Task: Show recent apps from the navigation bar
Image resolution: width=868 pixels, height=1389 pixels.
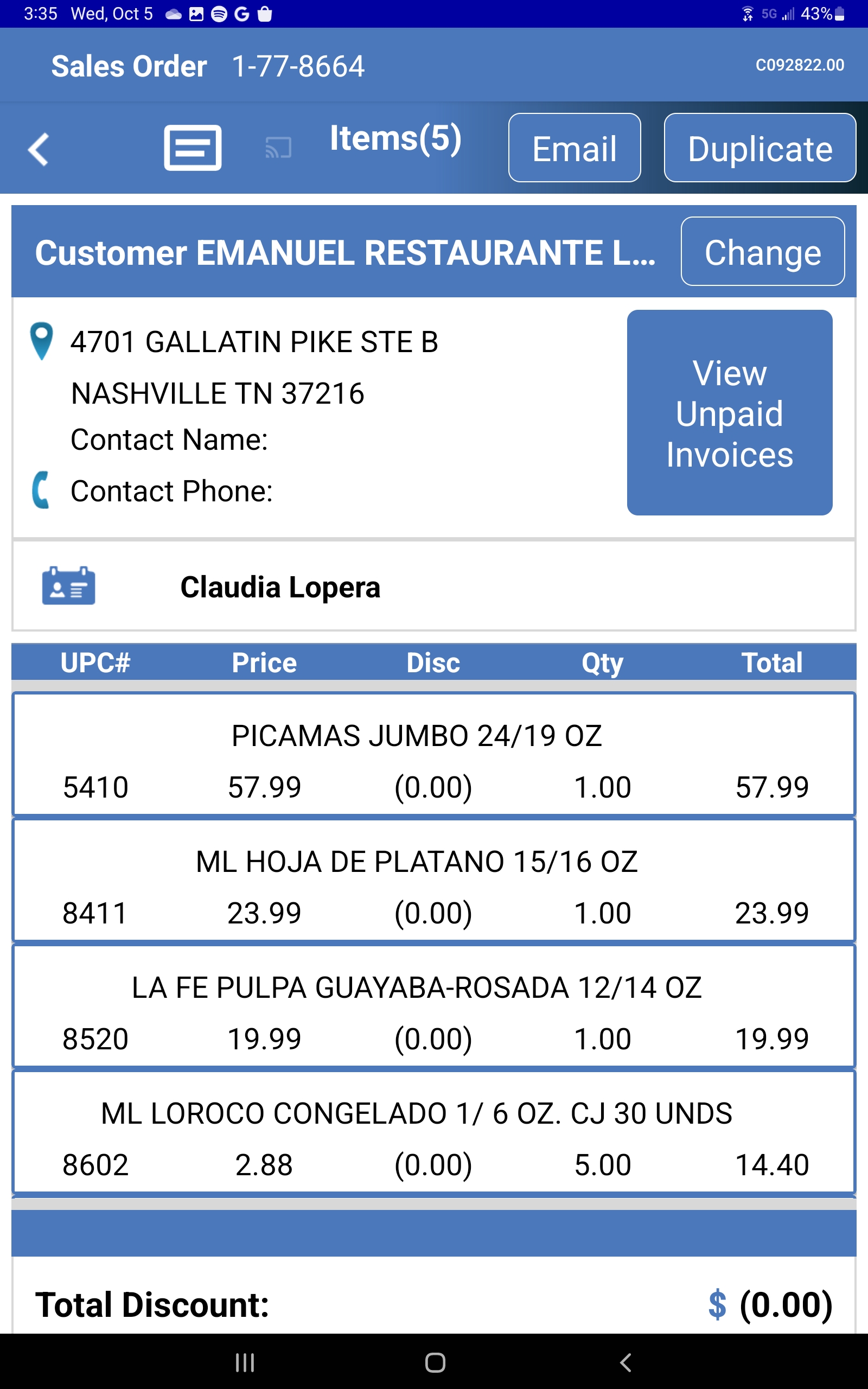Action: click(x=245, y=1362)
